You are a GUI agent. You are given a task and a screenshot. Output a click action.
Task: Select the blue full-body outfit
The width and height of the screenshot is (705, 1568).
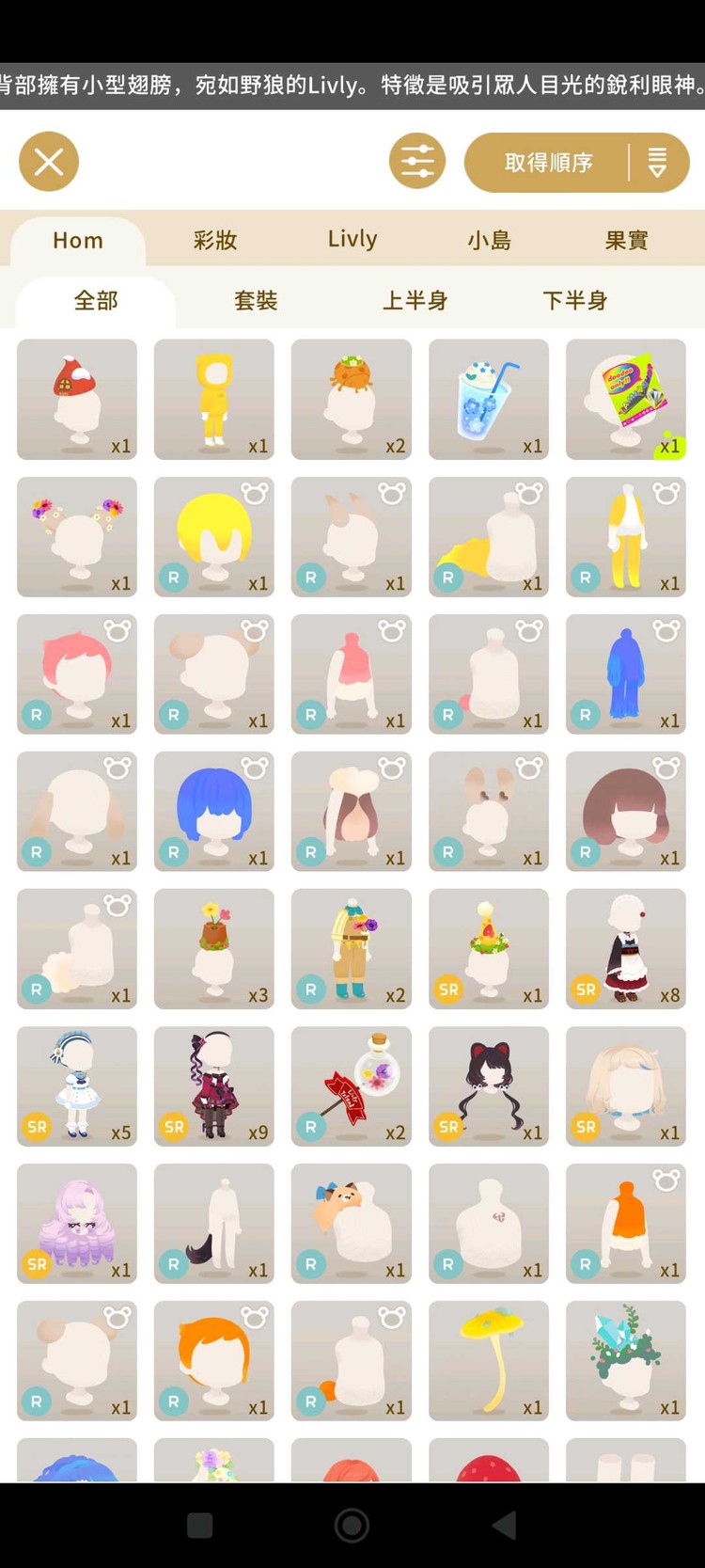click(x=626, y=674)
